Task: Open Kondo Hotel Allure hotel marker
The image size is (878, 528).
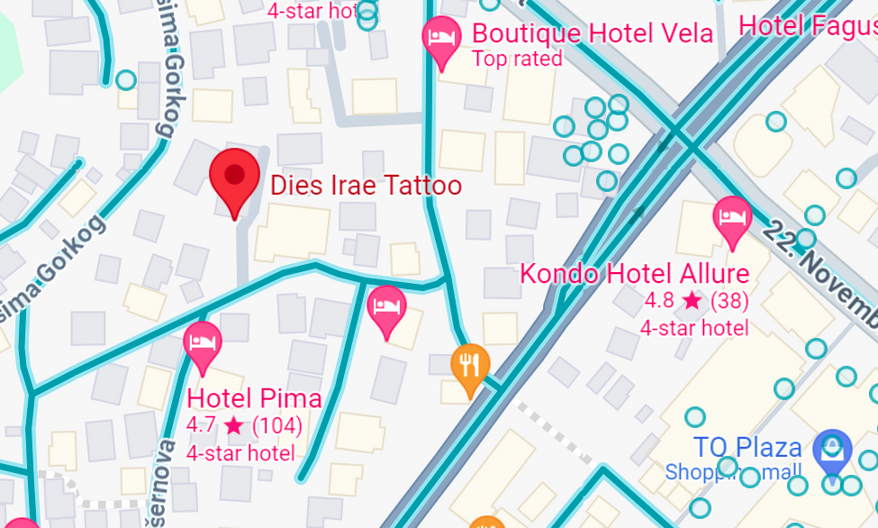Action: pos(732,219)
